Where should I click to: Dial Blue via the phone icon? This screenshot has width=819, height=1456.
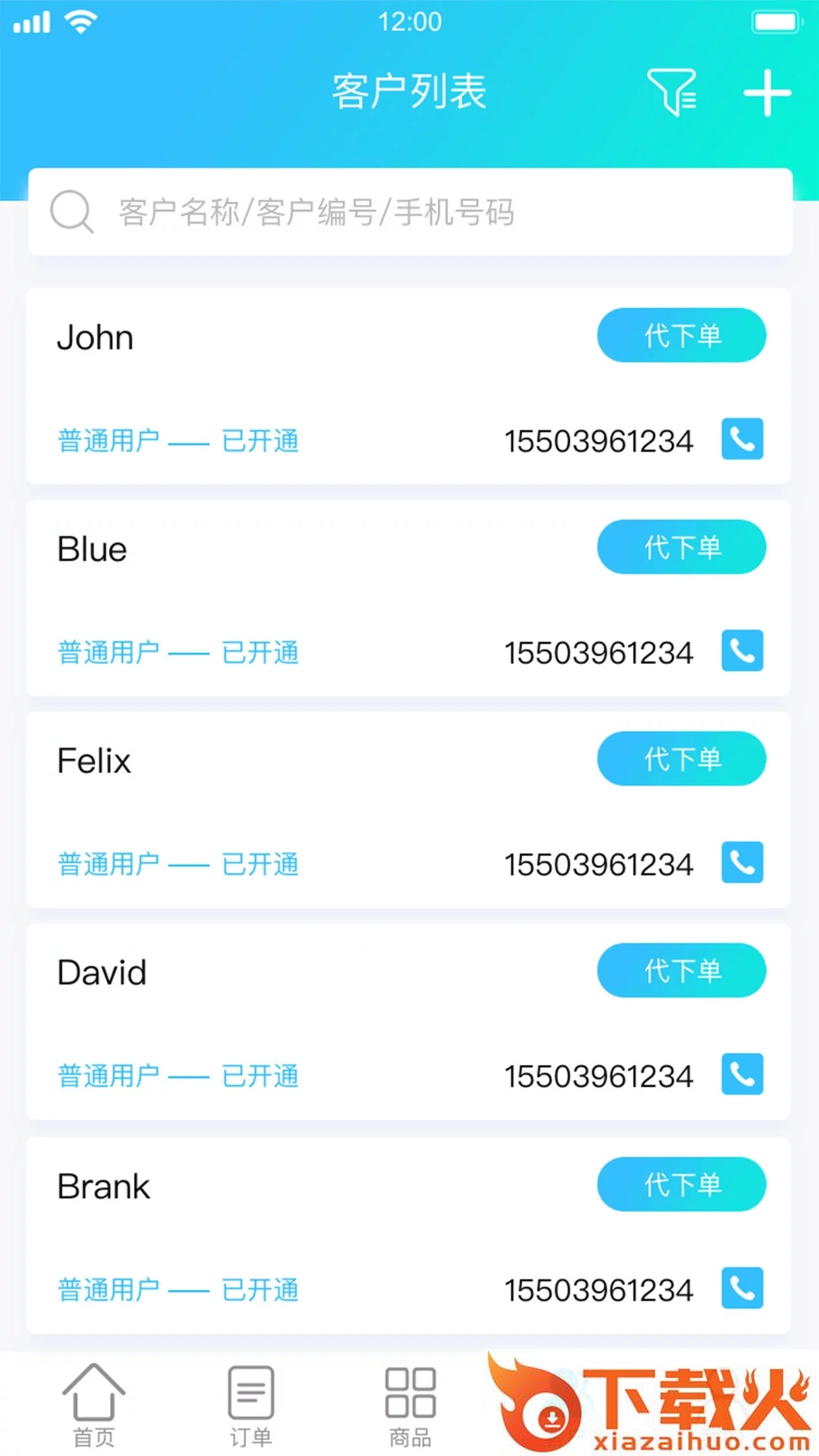click(x=742, y=651)
